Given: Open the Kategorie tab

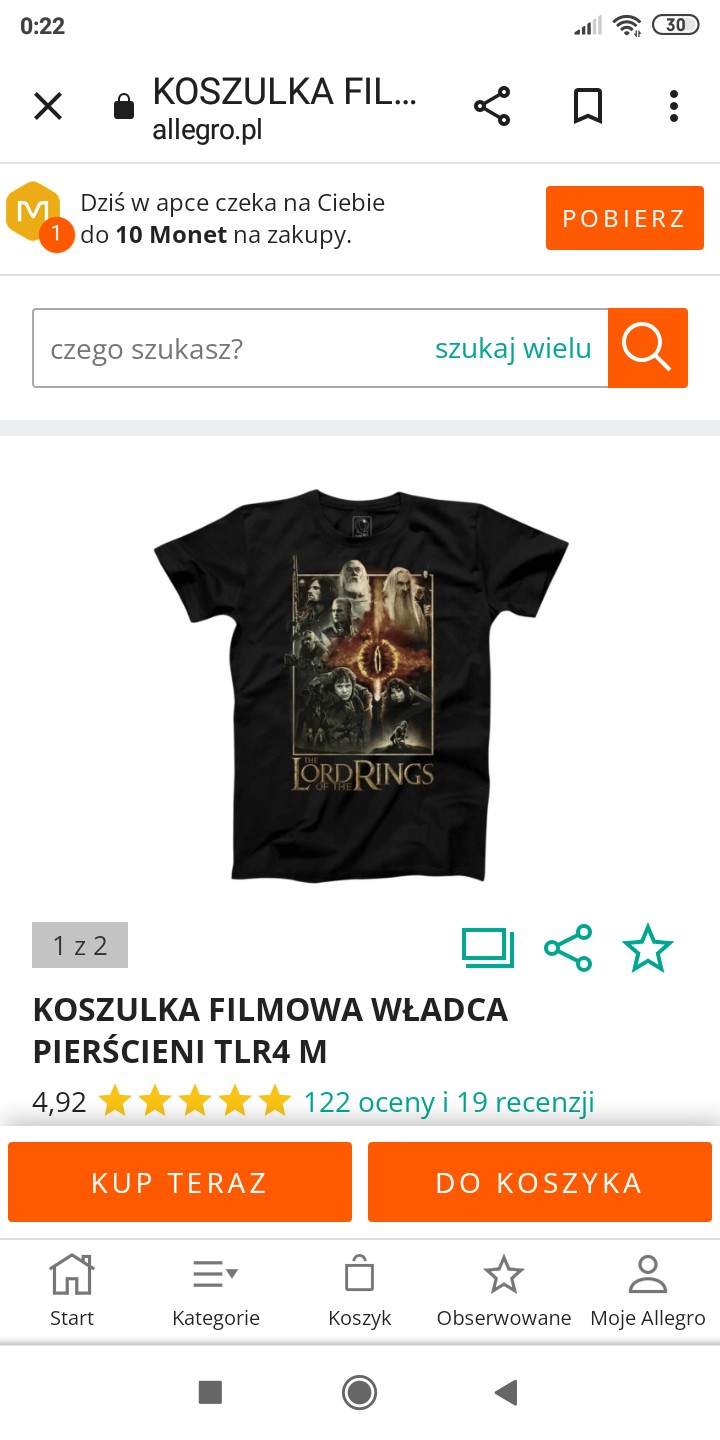Looking at the screenshot, I should tap(216, 1290).
